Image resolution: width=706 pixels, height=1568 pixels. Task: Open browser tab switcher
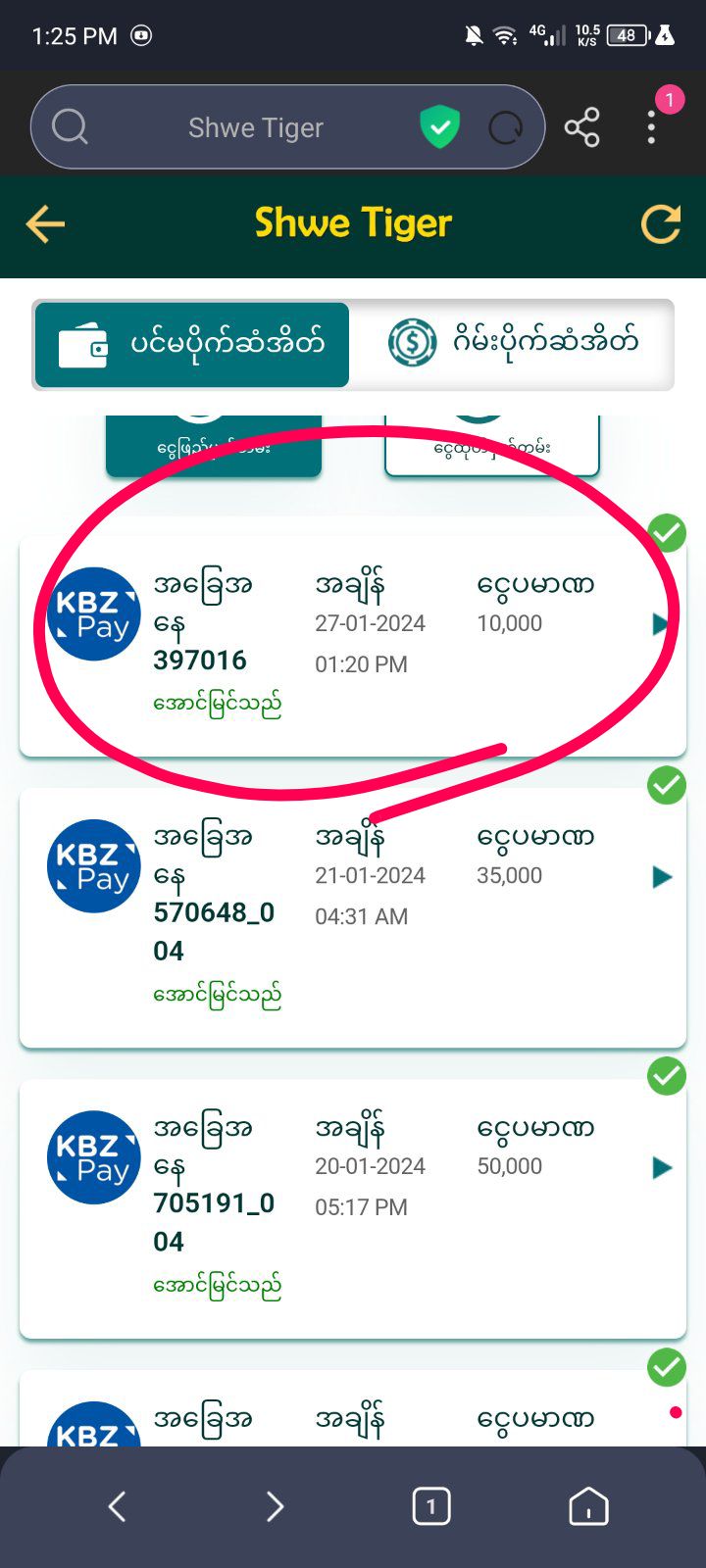(x=430, y=1506)
